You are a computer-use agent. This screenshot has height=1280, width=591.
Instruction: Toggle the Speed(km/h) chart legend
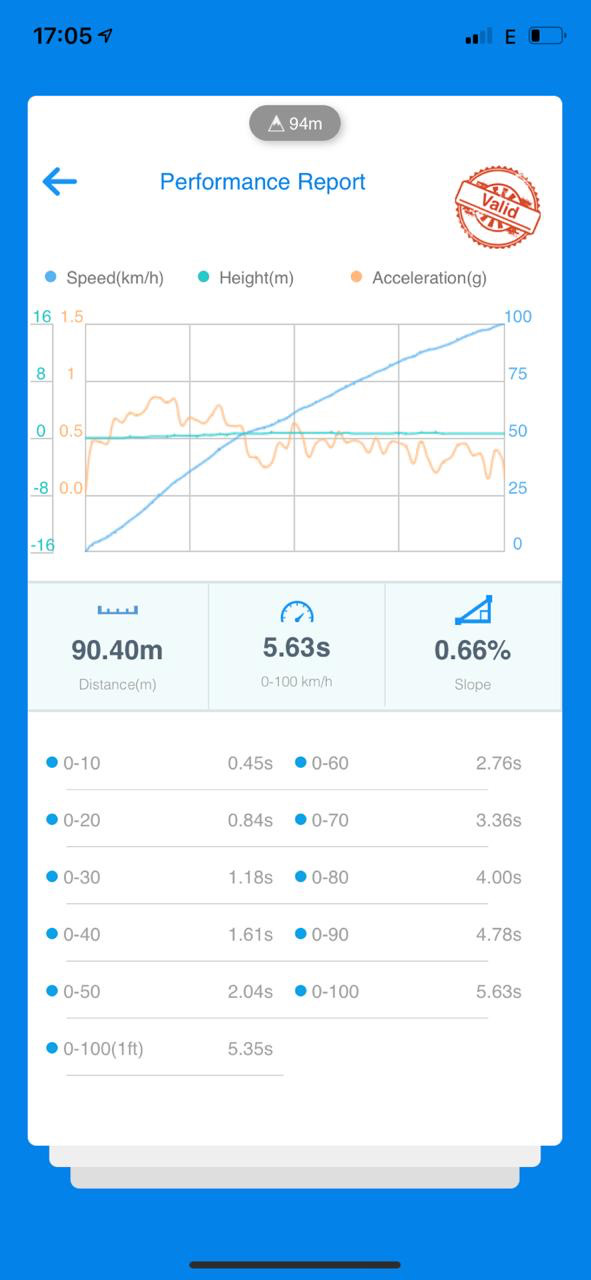click(x=103, y=277)
